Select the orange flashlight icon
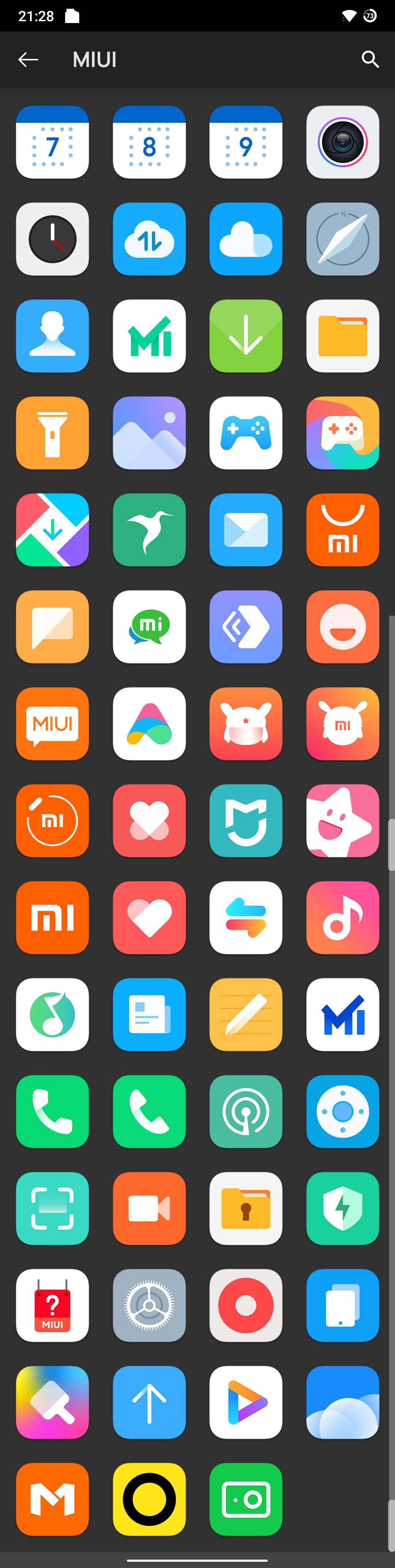 pyautogui.click(x=52, y=433)
